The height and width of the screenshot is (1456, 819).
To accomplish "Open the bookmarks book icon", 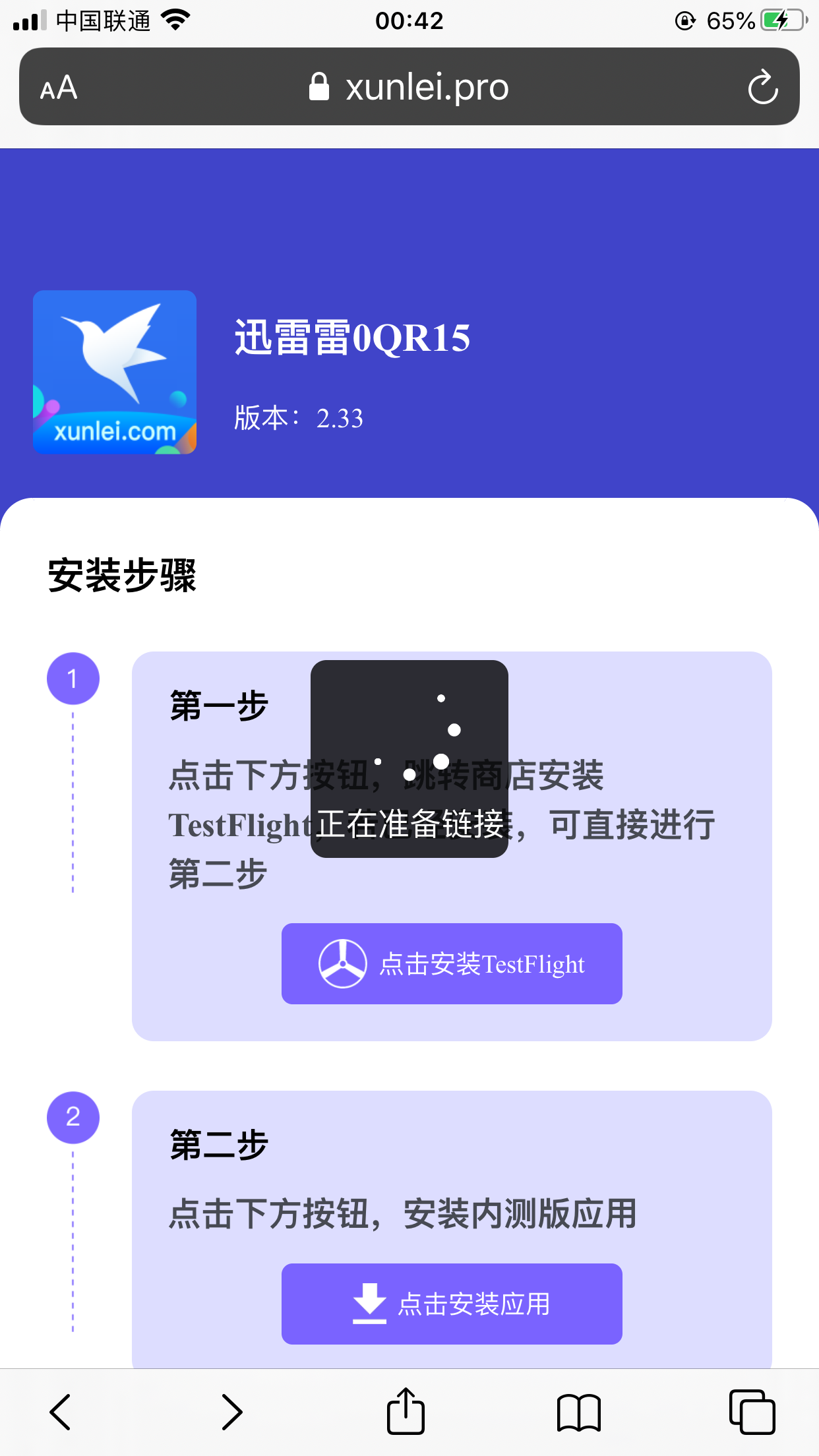I will [577, 1411].
